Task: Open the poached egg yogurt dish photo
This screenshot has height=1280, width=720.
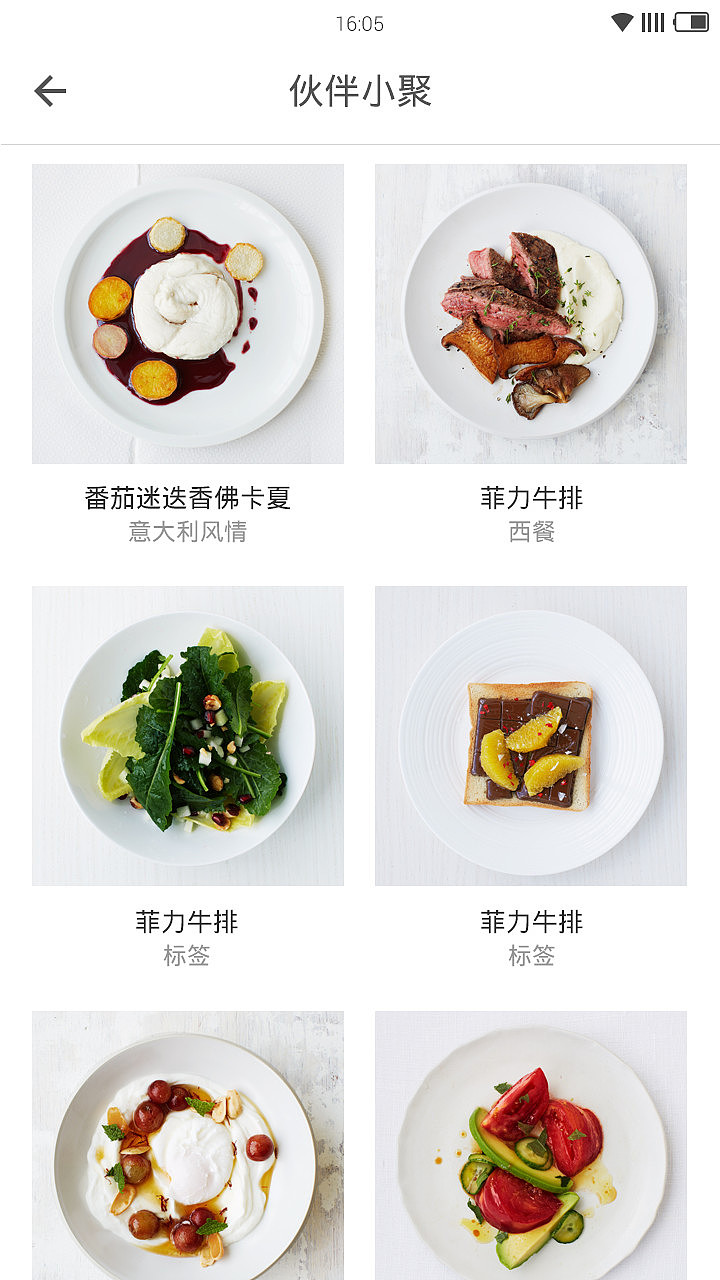Action: point(187,1145)
